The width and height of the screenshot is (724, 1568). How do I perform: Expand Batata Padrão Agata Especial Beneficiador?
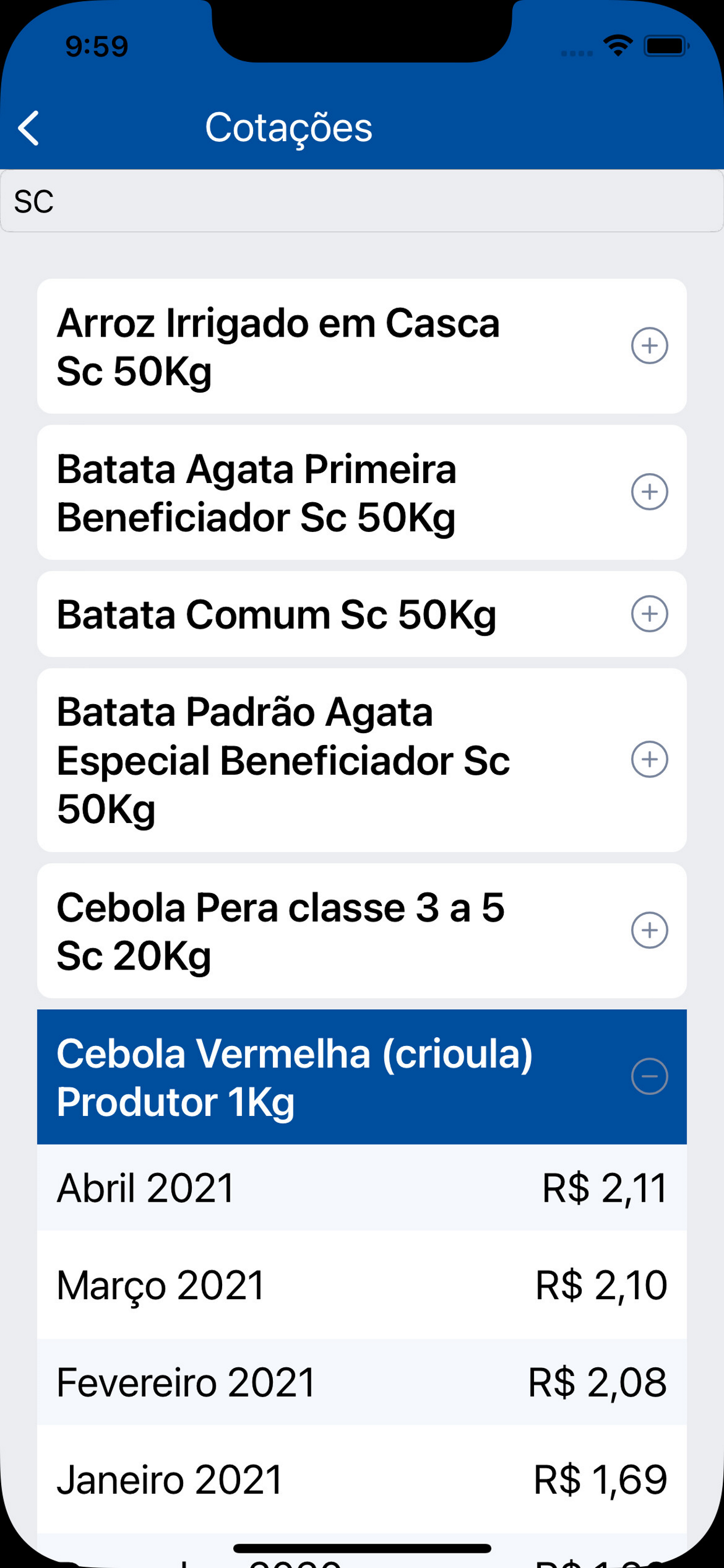click(649, 759)
